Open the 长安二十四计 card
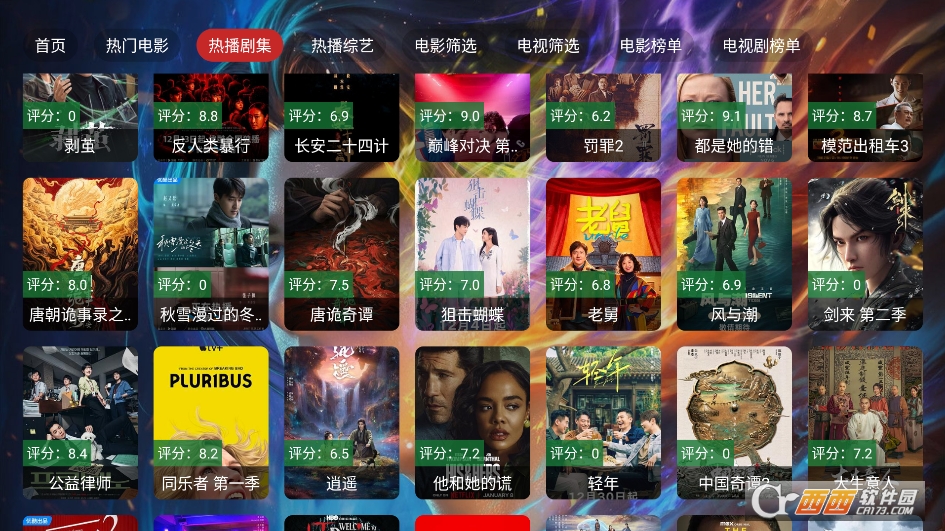Screen dimensions: 945x531 (x=341, y=118)
